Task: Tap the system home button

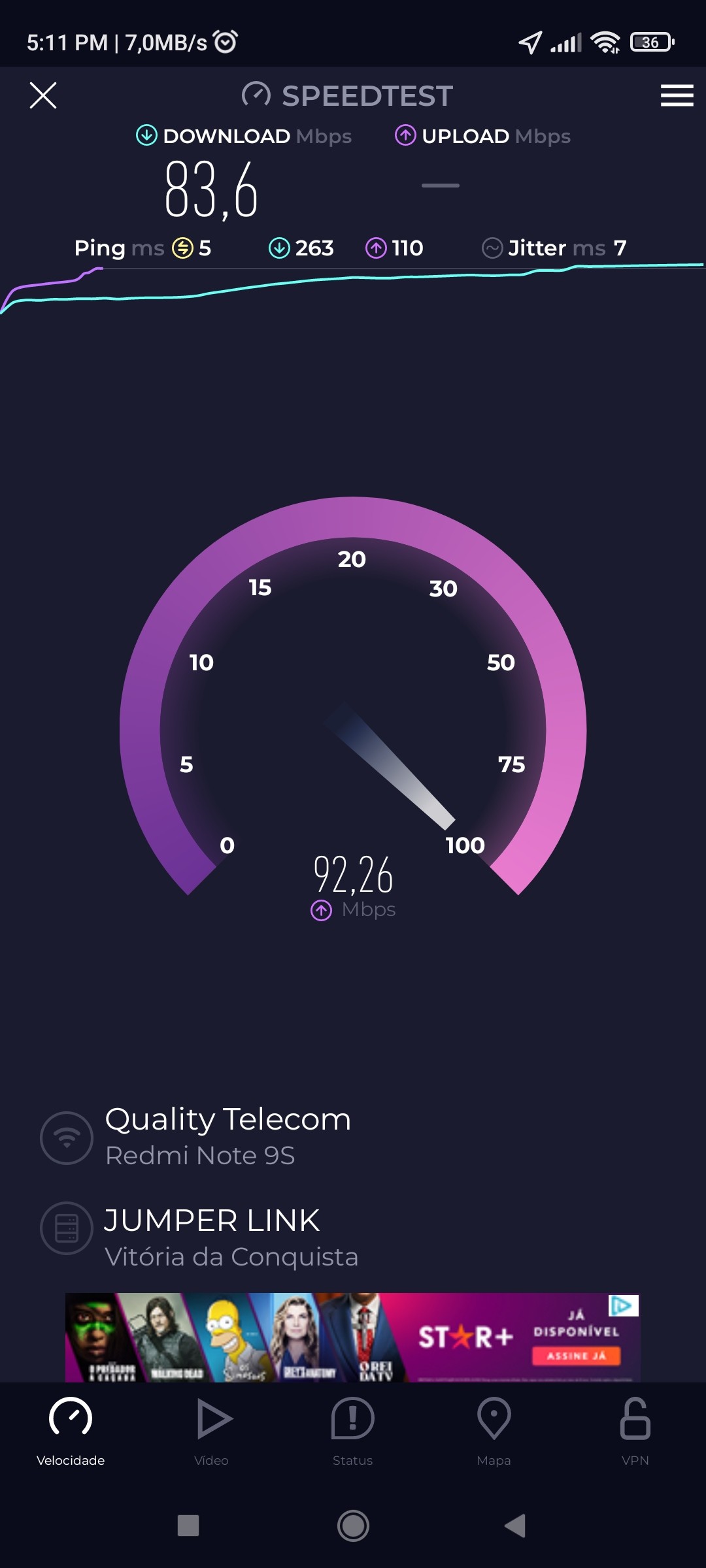Action: [x=353, y=1526]
